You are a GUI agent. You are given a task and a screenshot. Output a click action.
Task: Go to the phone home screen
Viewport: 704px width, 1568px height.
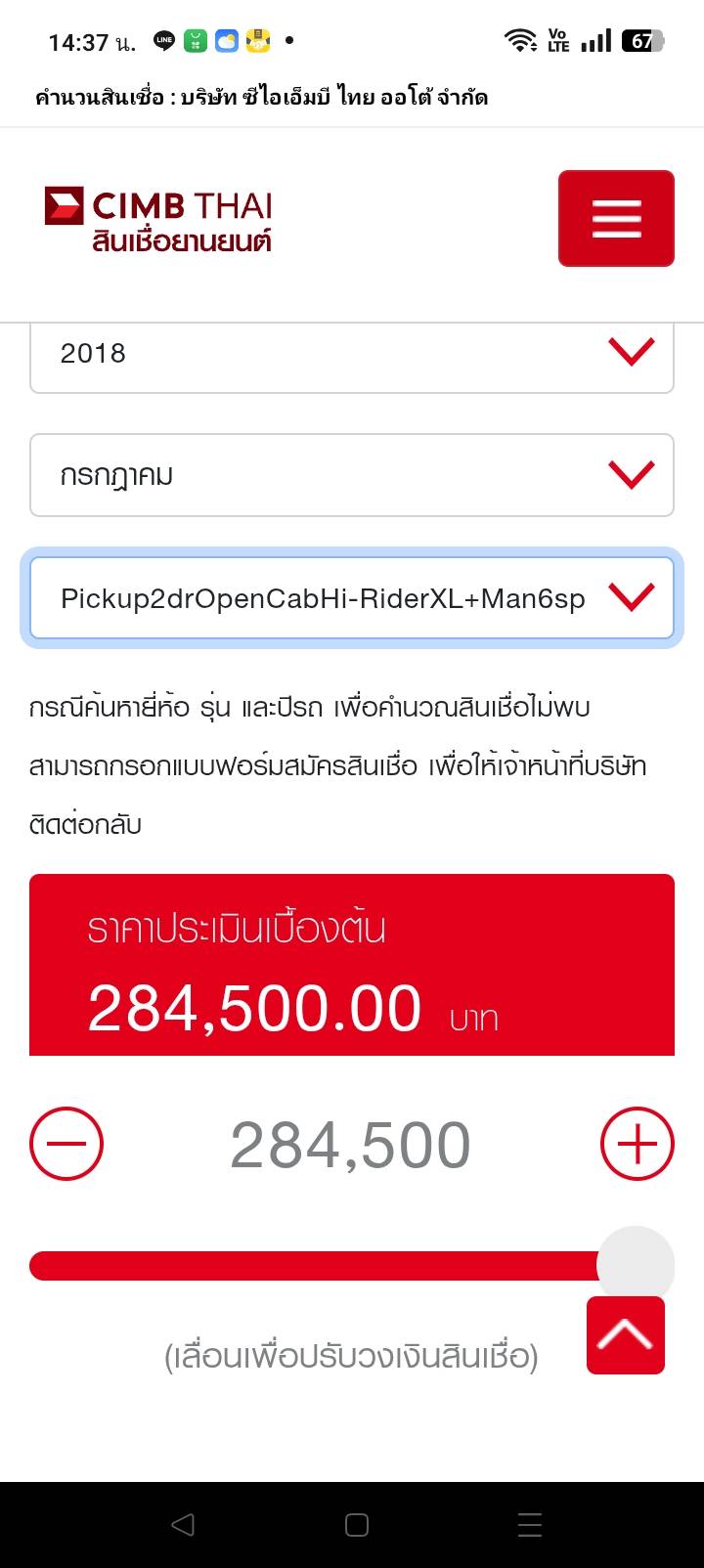357,1525
